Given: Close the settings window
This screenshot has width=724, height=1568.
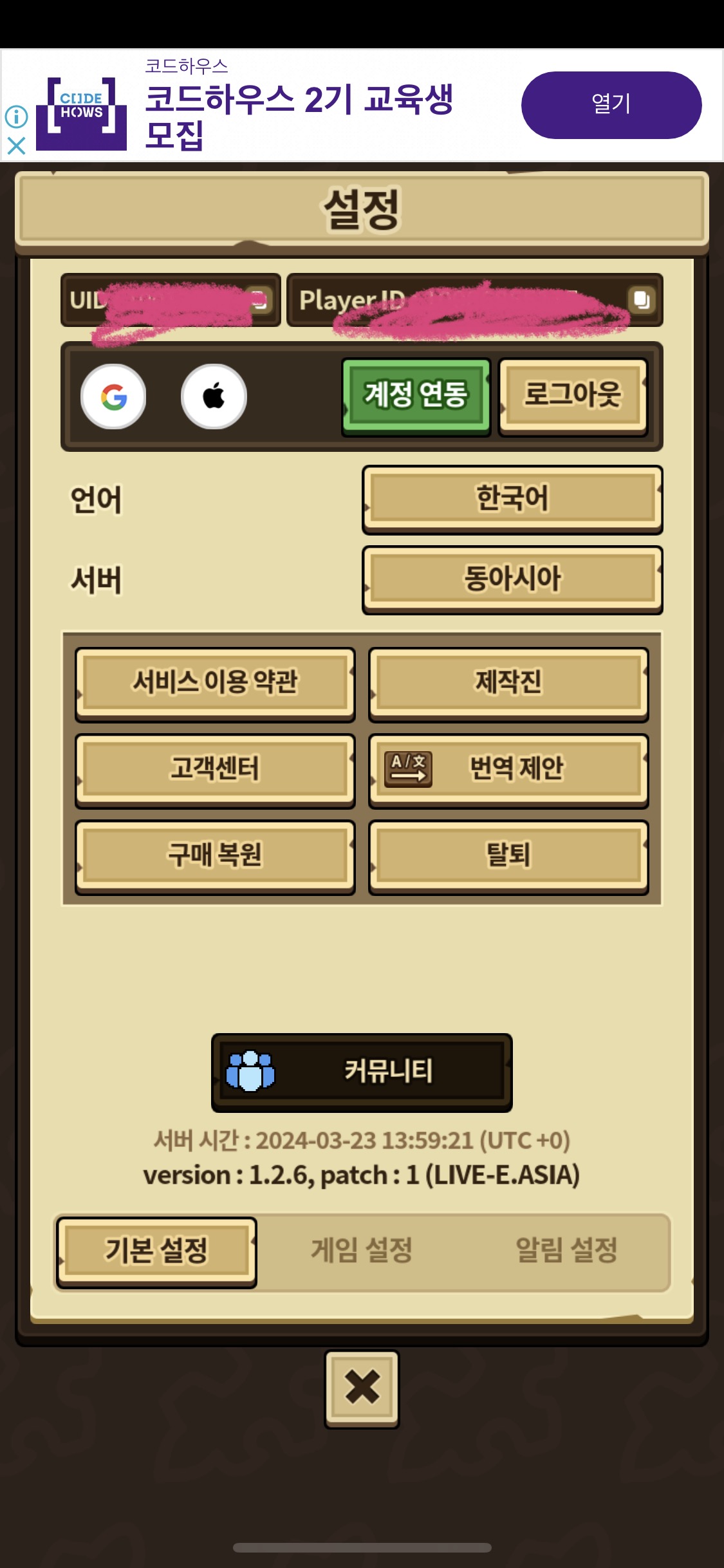Looking at the screenshot, I should 362,1388.
